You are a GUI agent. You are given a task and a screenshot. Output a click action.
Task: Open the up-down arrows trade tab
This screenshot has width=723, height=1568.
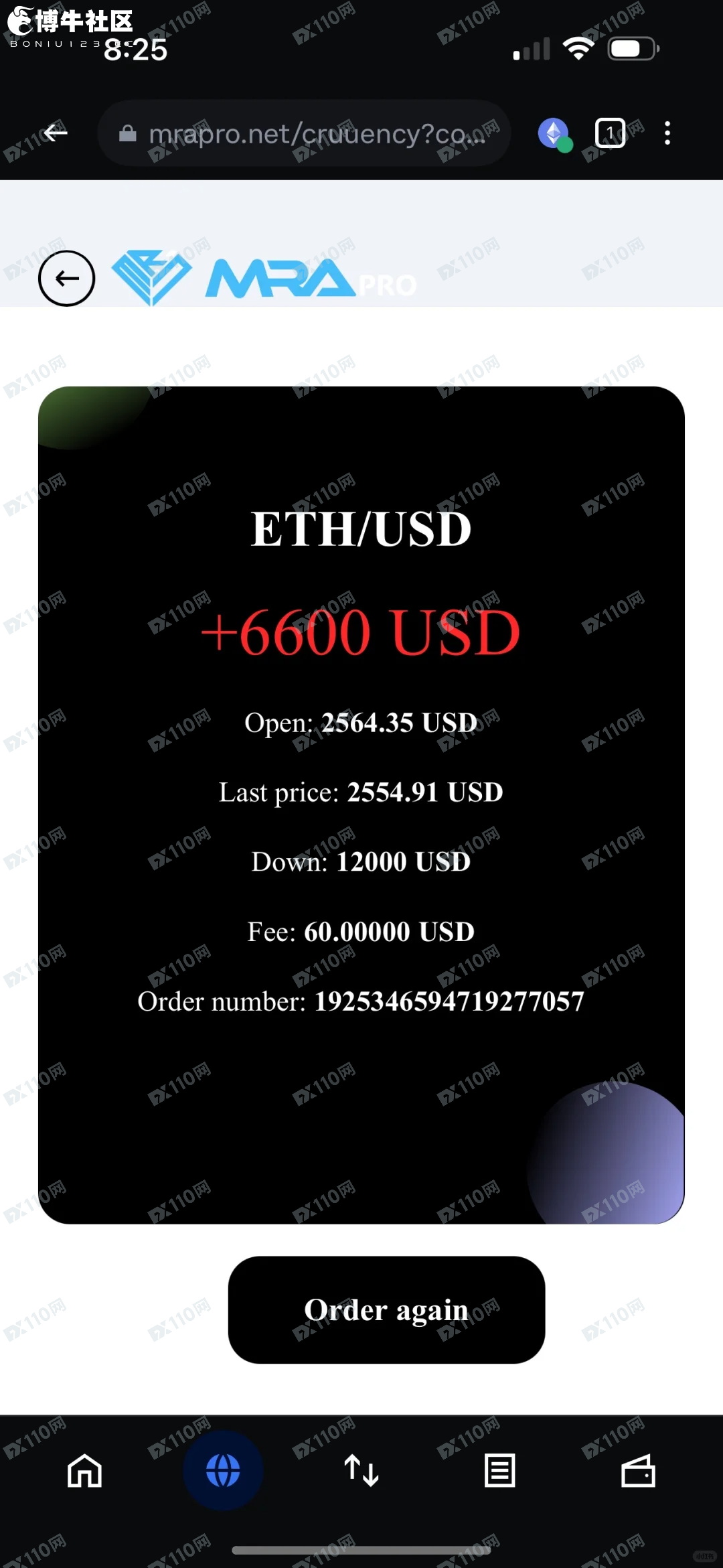[361, 1470]
